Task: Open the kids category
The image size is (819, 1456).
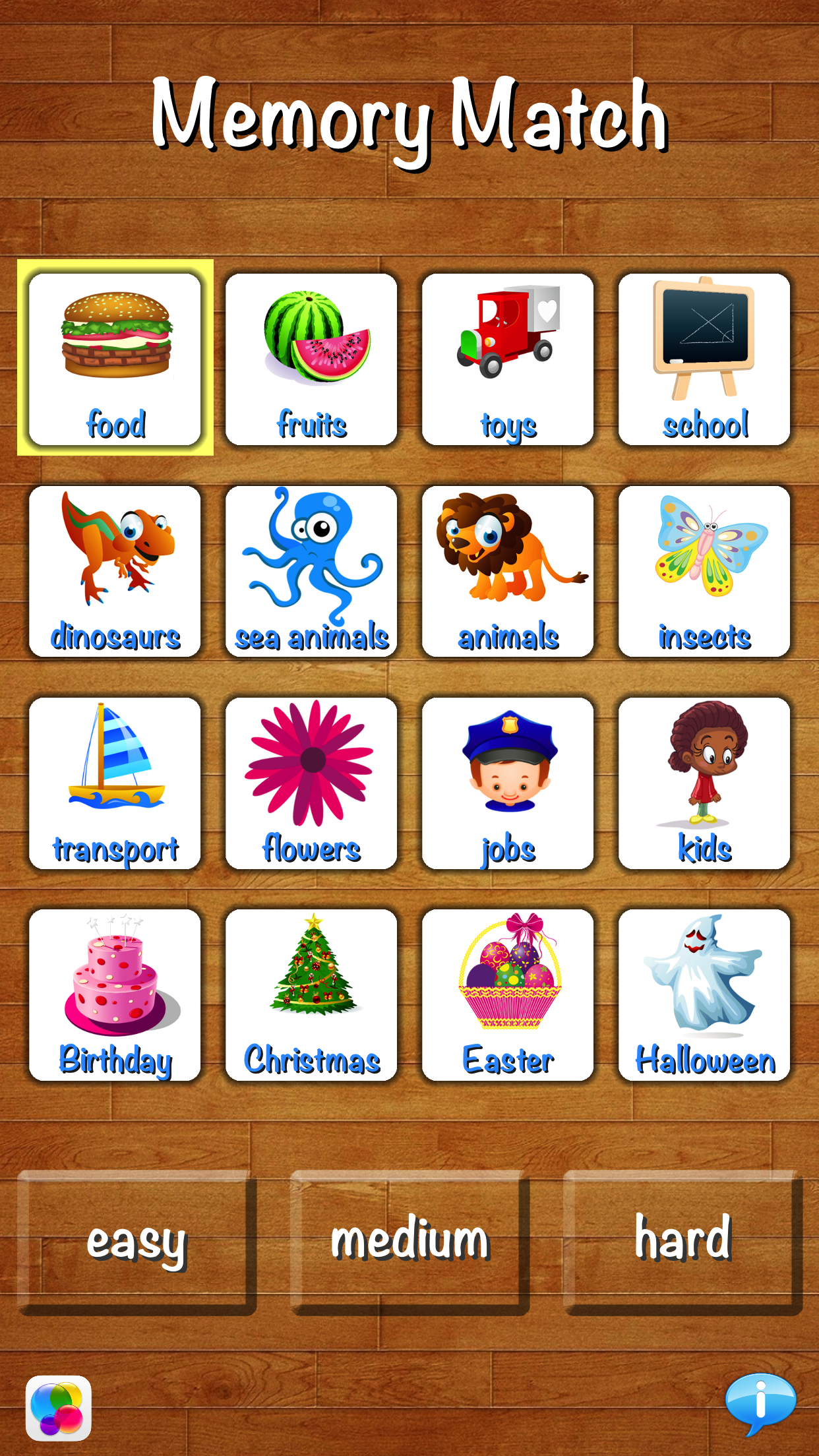Action: pos(704,783)
